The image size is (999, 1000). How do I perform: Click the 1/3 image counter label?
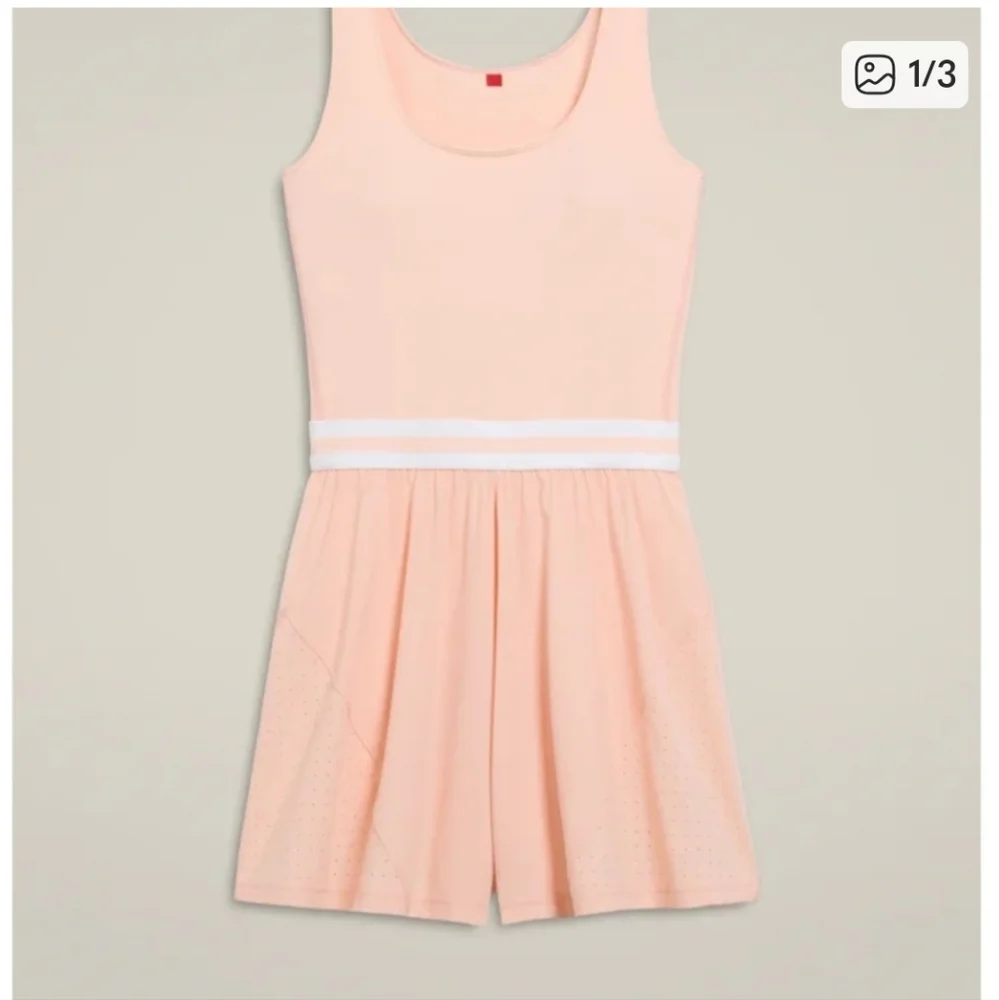[x=932, y=73]
